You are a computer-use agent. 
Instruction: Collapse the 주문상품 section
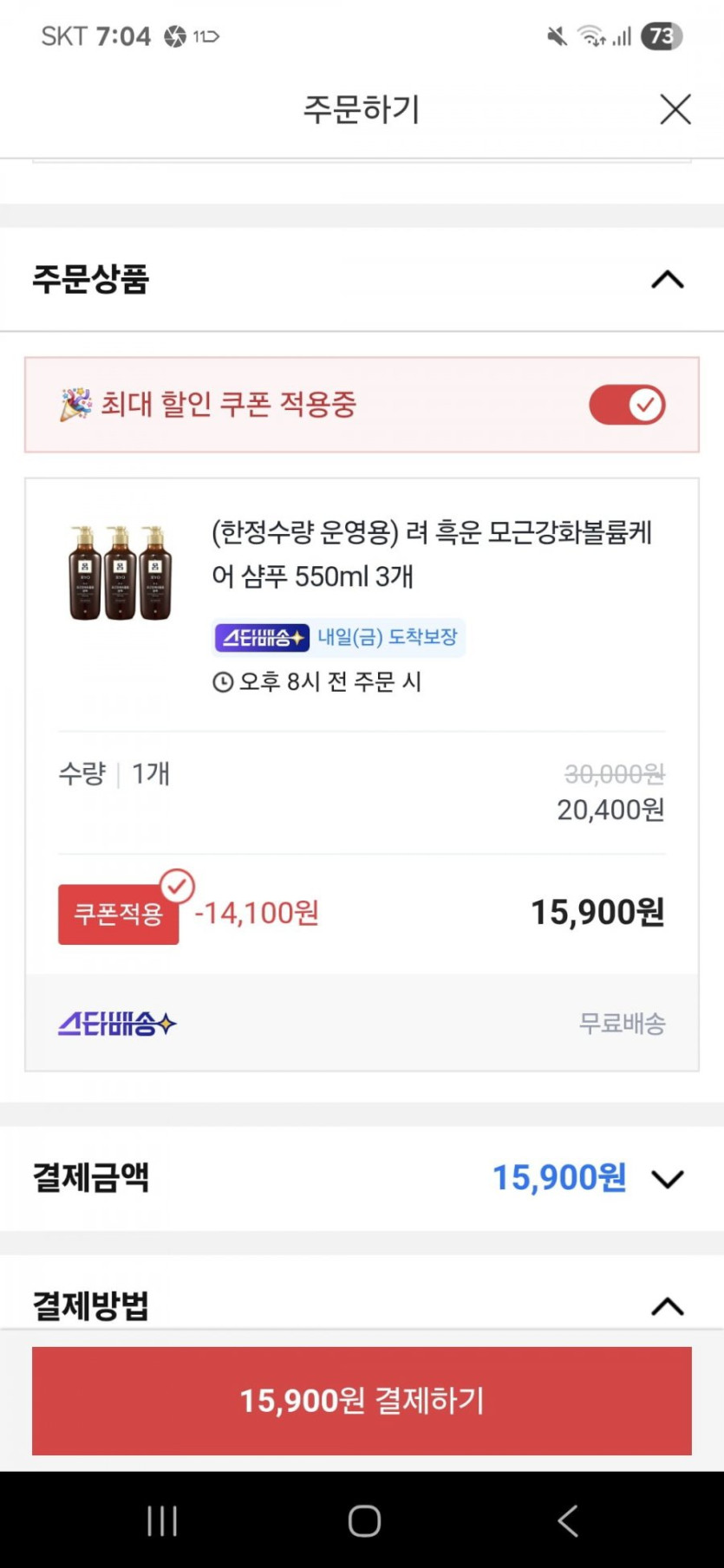667,280
